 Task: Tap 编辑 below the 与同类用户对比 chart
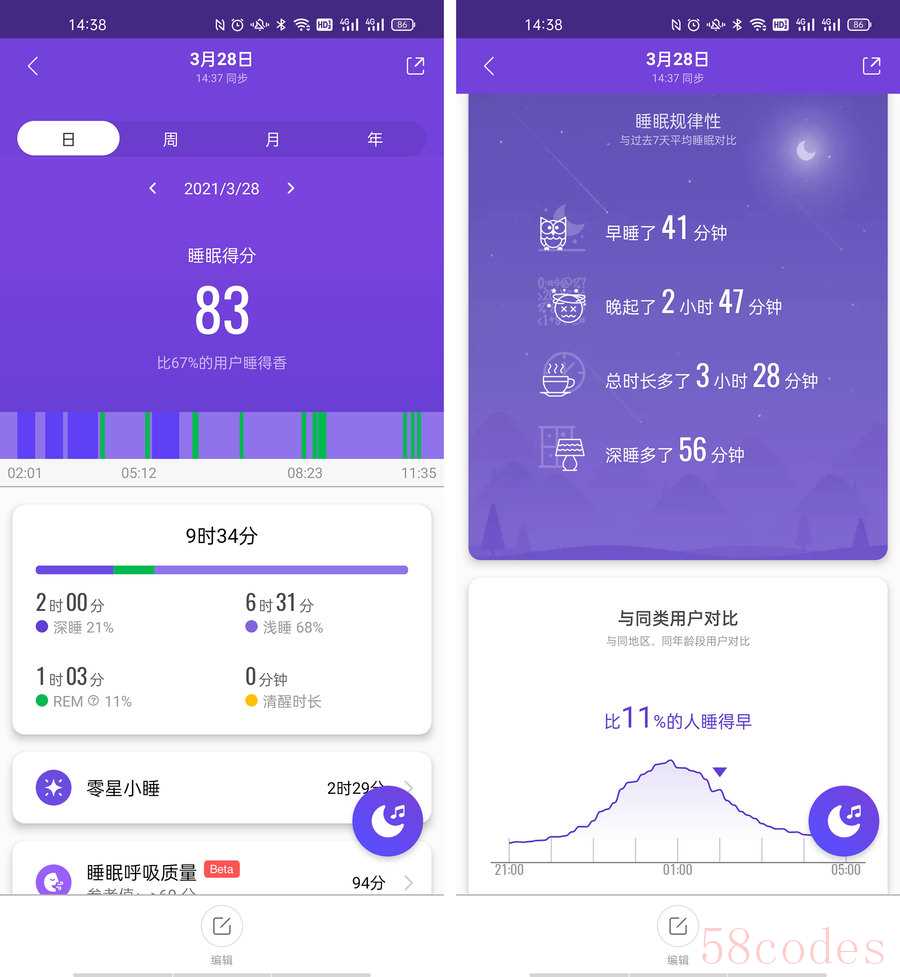(x=678, y=935)
